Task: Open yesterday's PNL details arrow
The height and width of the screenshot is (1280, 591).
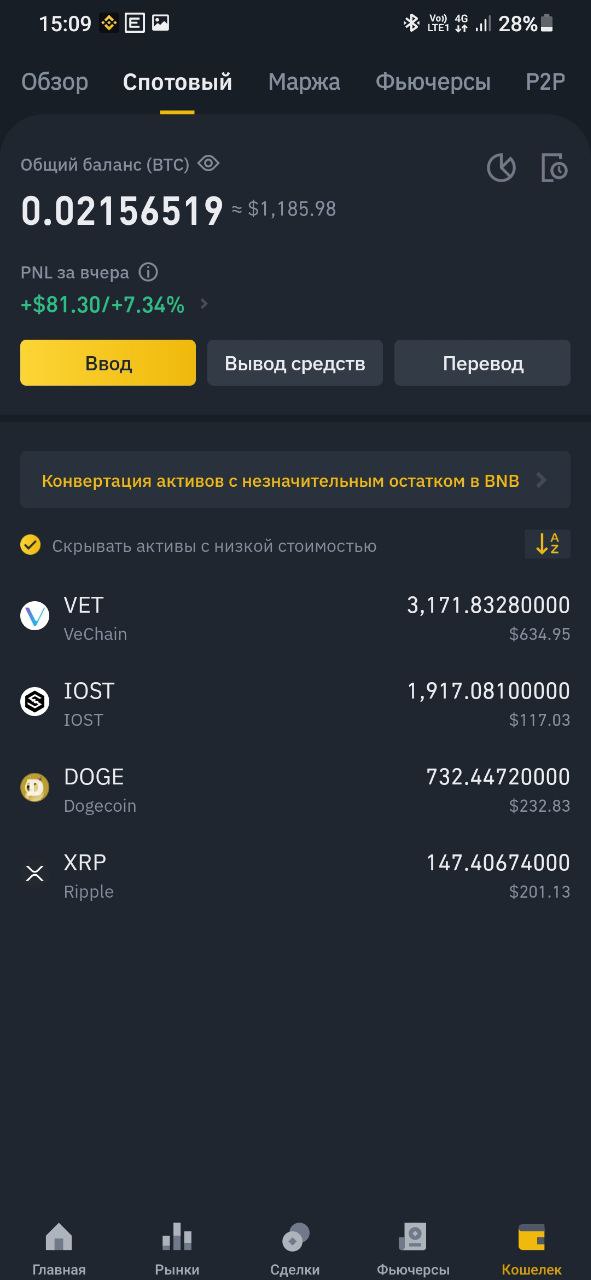Action: (x=204, y=304)
